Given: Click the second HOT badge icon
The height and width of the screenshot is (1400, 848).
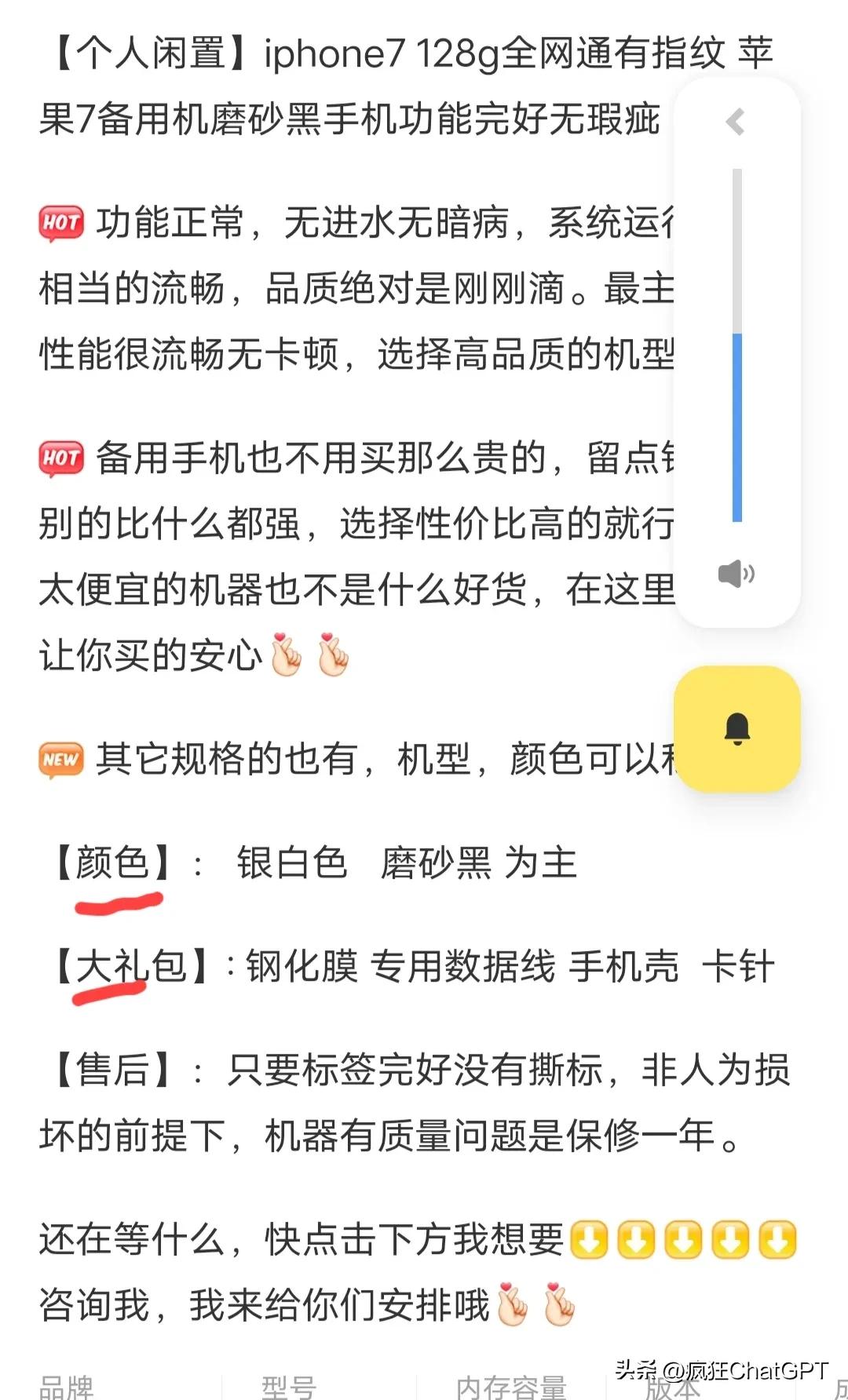Looking at the screenshot, I should (61, 458).
